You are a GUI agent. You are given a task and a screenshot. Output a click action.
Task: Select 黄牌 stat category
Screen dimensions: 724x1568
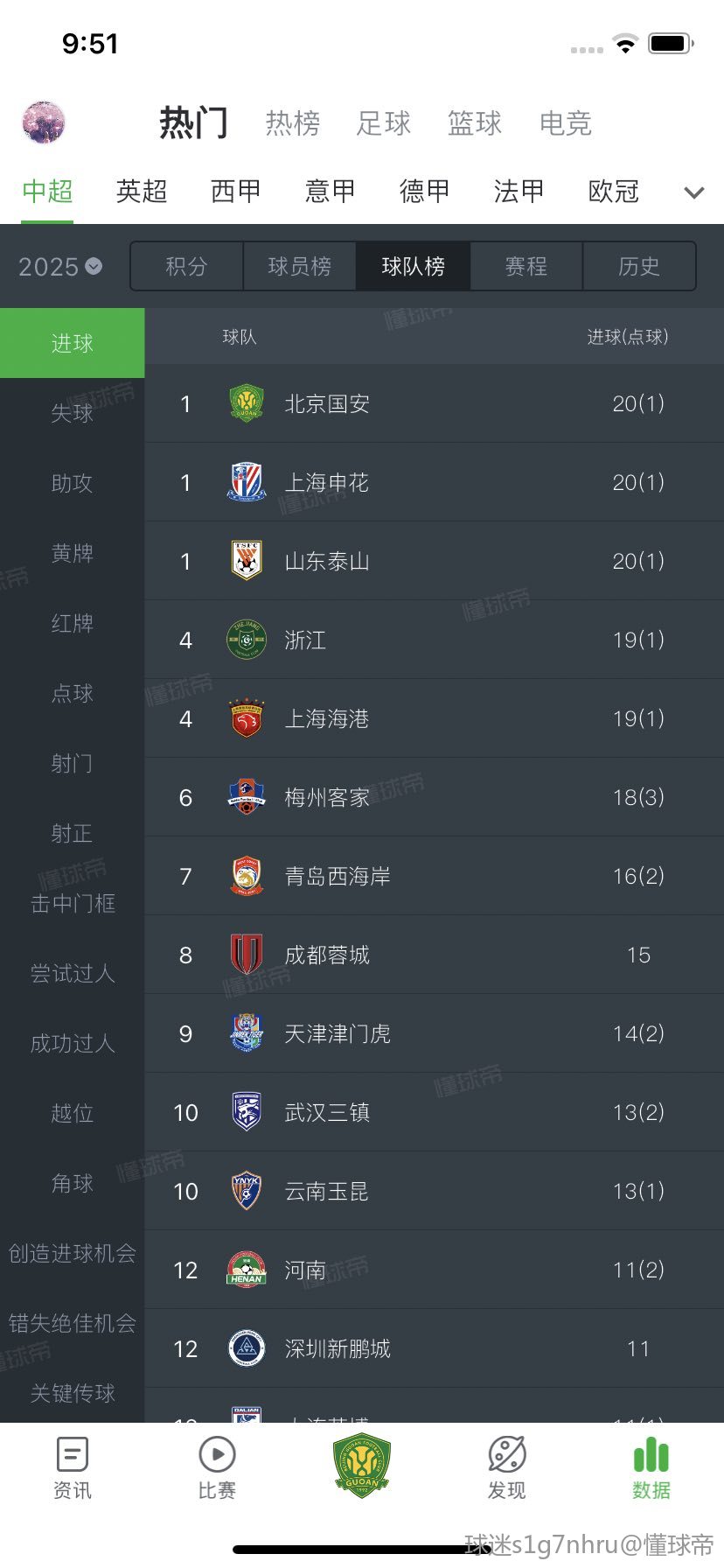tap(72, 553)
